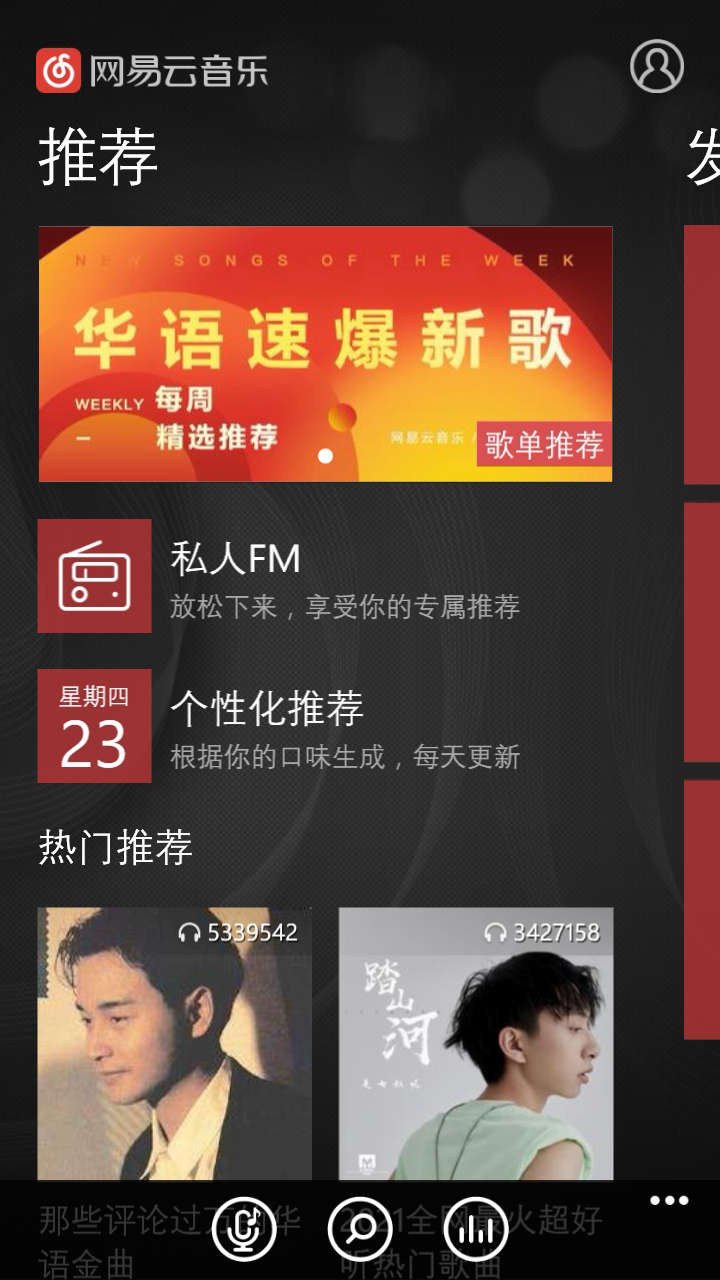This screenshot has width=720, height=1280.
Task: Open the user profile icon
Action: tap(657, 67)
